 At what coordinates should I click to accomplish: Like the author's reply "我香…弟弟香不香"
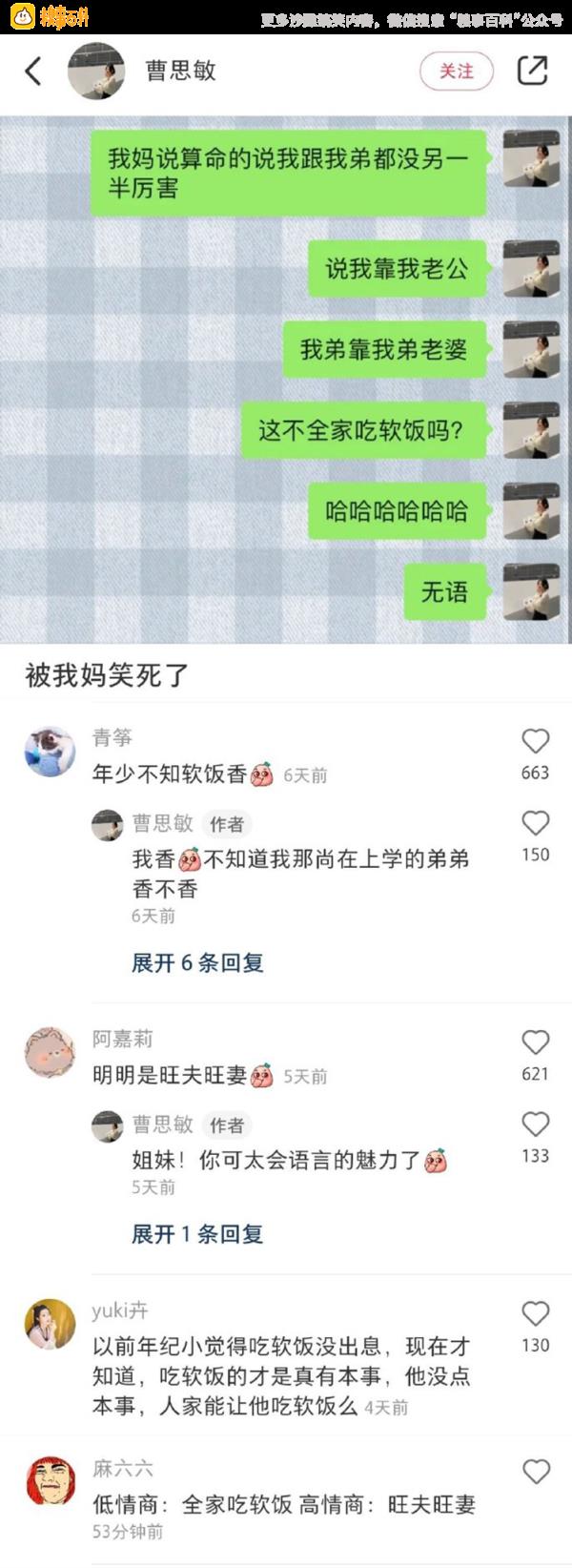point(535,823)
